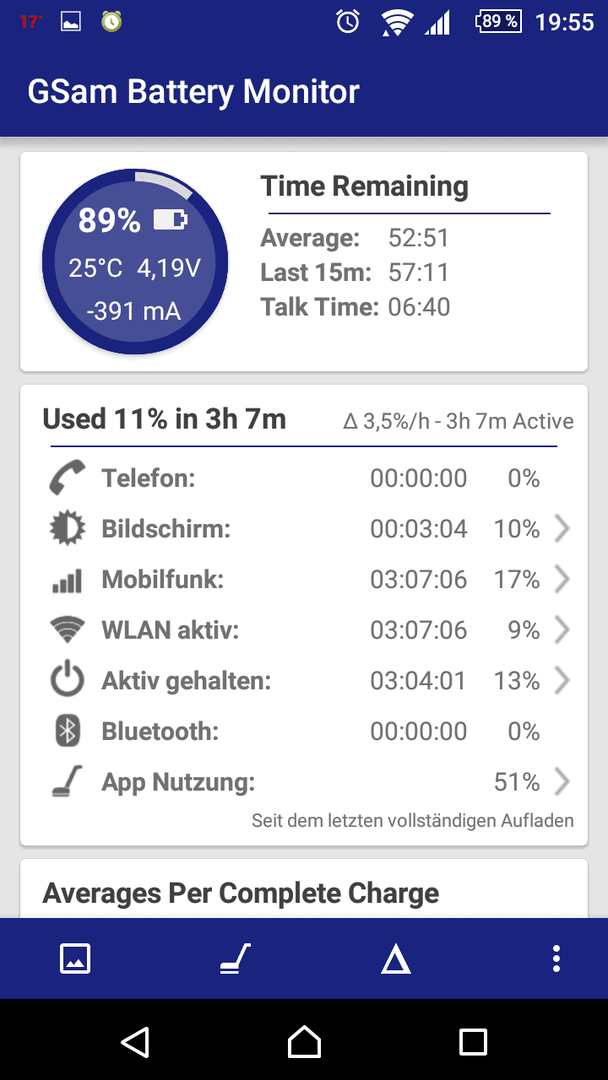Viewport: 608px width, 1080px height.
Task: Go back with the system back button
Action: click(x=135, y=1041)
